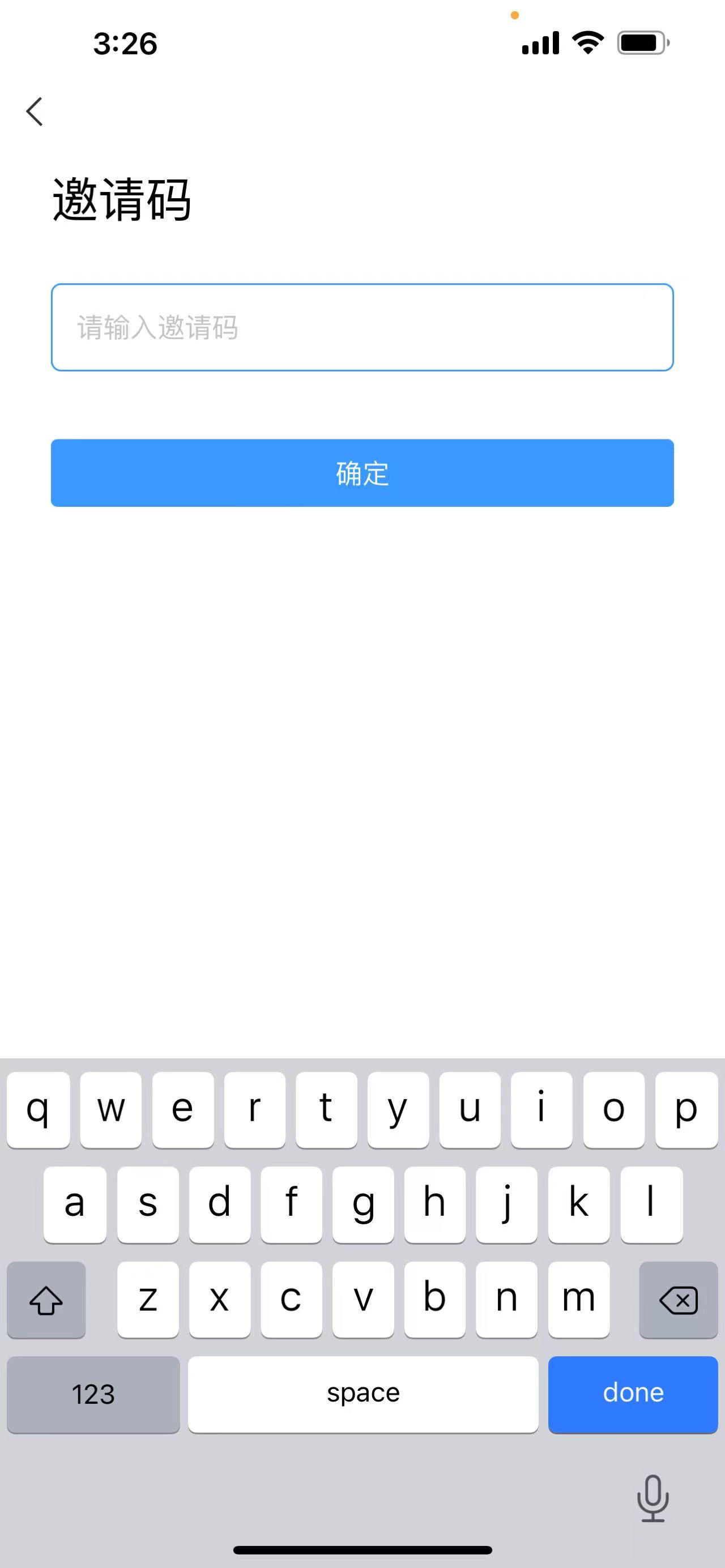The height and width of the screenshot is (1568, 725).
Task: Start dictation with the microphone
Action: (653, 1498)
